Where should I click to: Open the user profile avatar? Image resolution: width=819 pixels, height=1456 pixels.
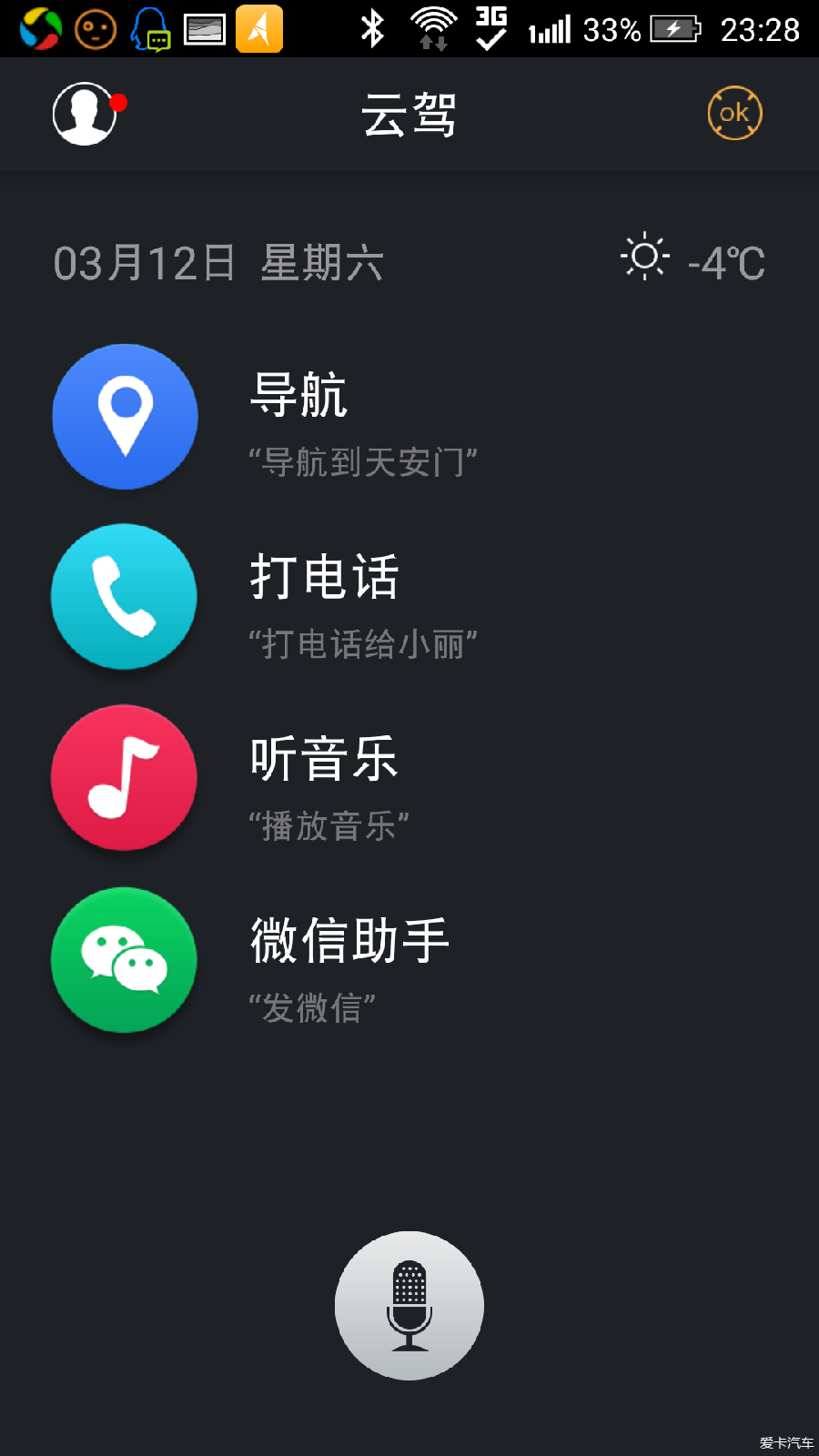tap(85, 114)
